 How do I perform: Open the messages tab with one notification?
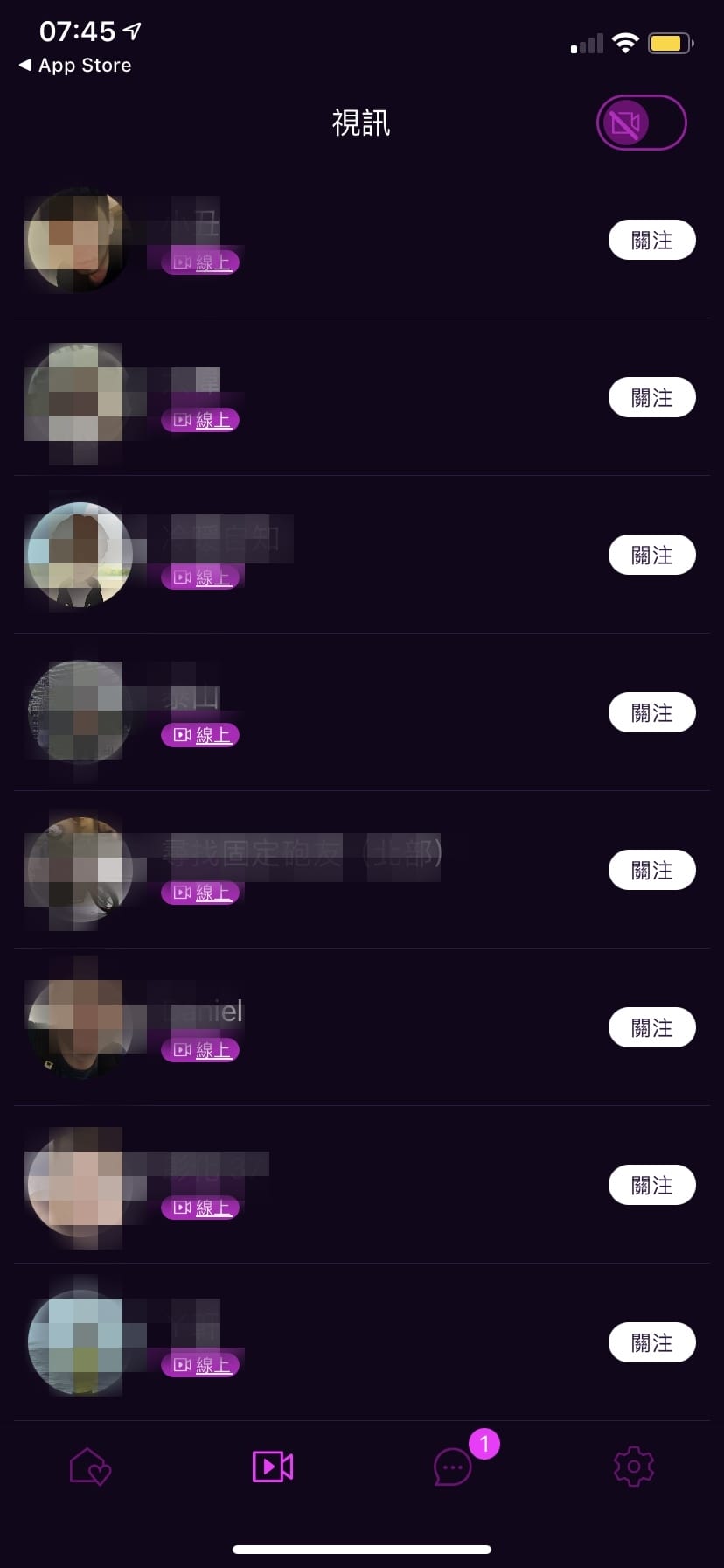pyautogui.click(x=453, y=1466)
